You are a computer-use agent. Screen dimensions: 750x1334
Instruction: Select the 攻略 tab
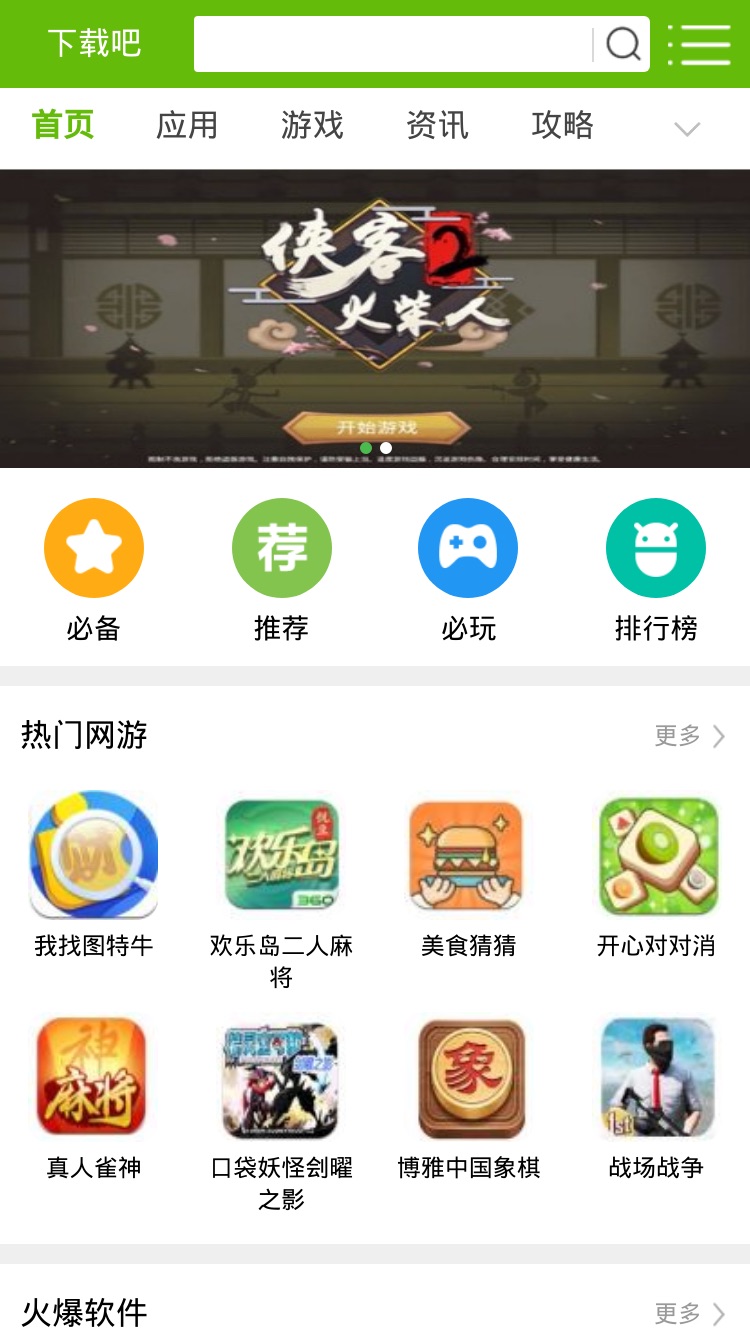point(562,126)
